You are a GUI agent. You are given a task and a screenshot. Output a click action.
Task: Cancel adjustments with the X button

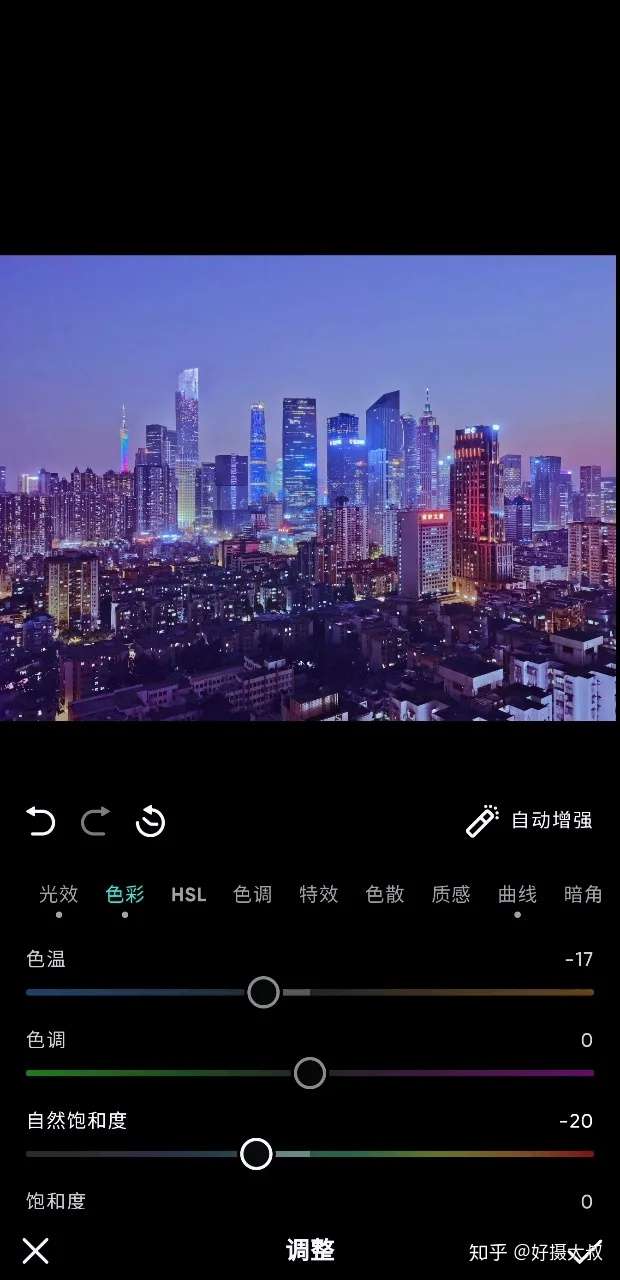(x=36, y=1250)
